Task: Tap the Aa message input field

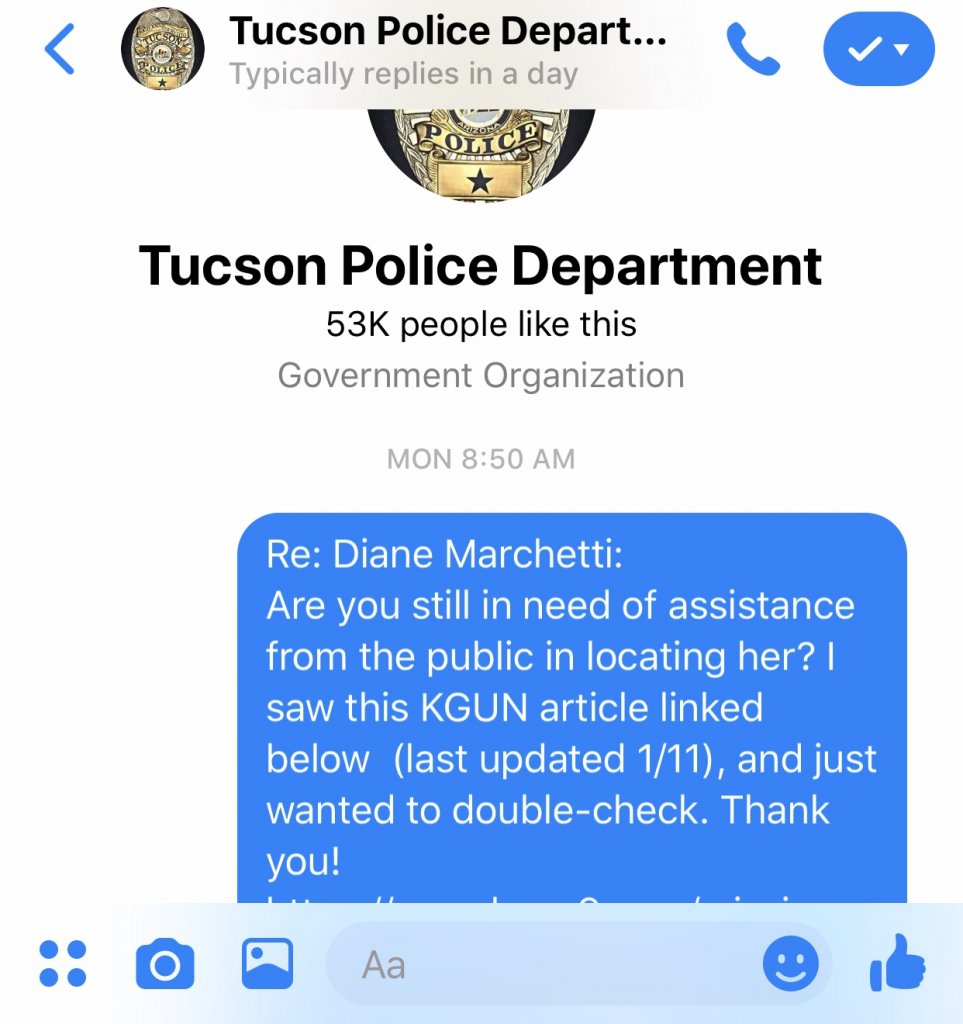Action: (540, 965)
